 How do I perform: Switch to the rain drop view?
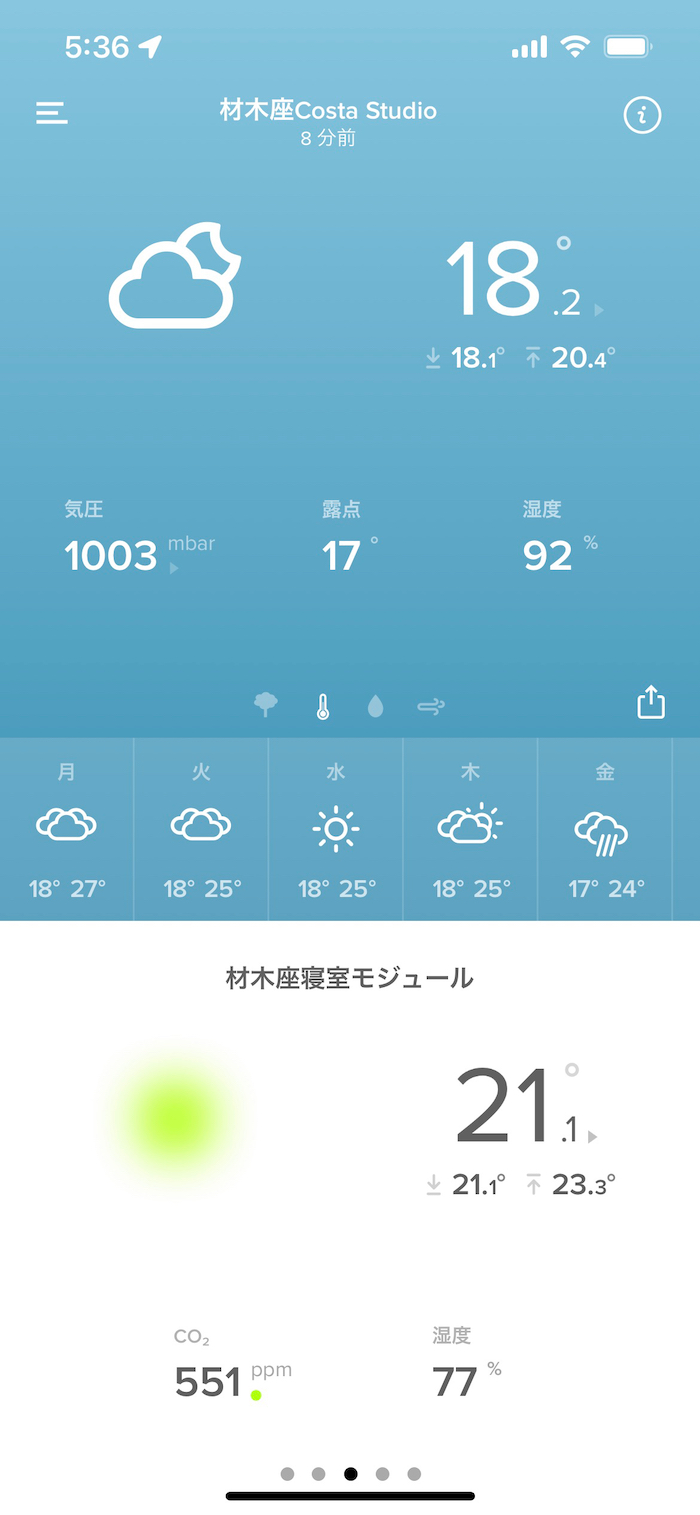coord(375,707)
